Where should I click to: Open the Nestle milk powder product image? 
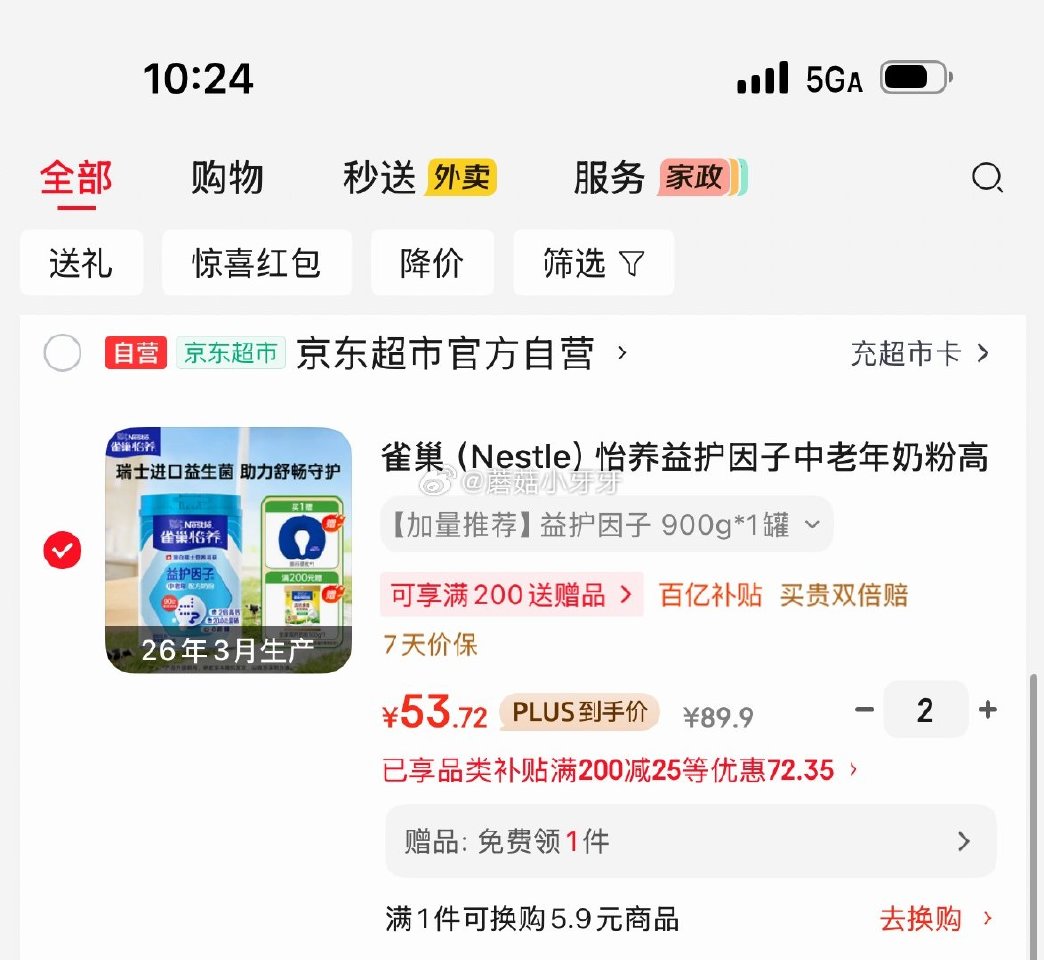[229, 550]
